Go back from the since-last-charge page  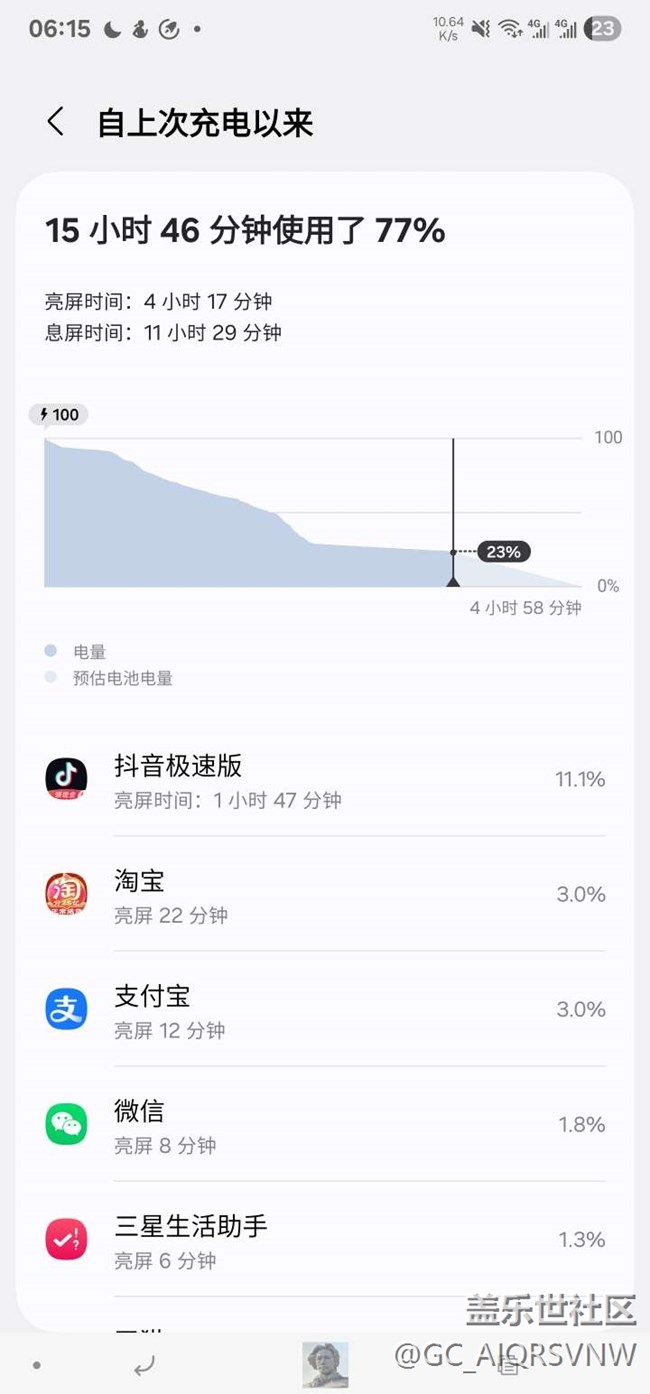pyautogui.click(x=56, y=123)
